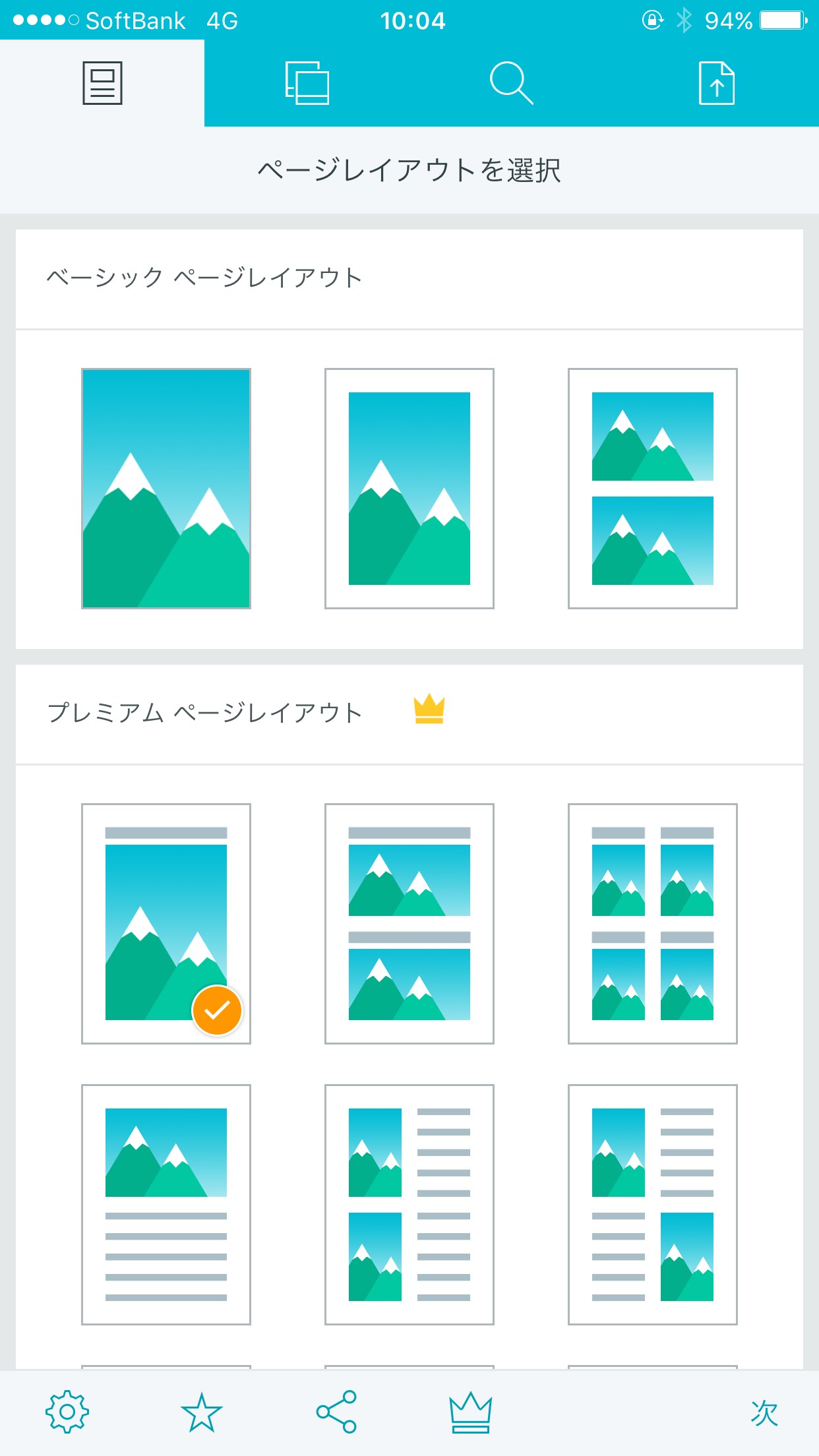This screenshot has height=1456, width=819.
Task: Choose premium two photos left, text right layout
Action: pos(409,1204)
